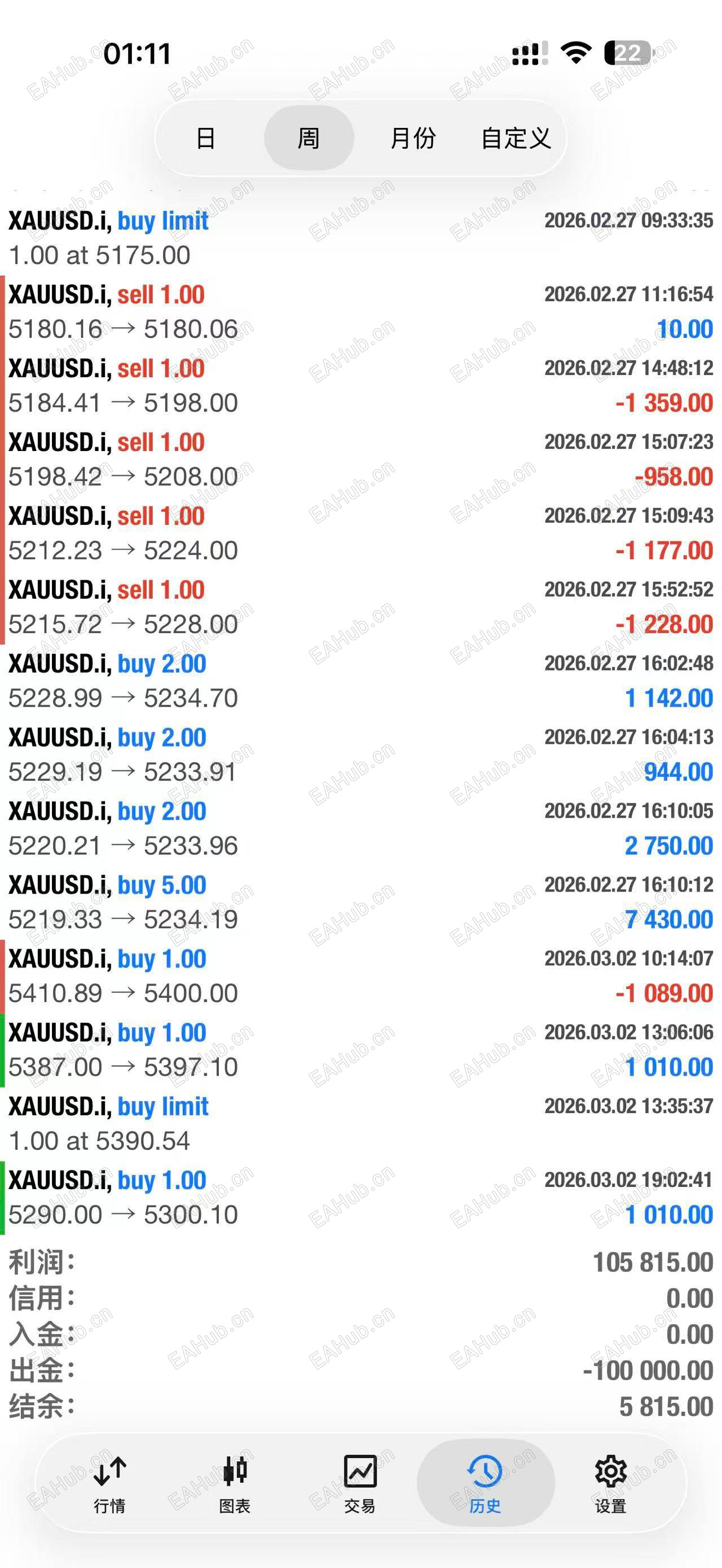722x1568 pixels.
Task: Expand the buy trade with -1 089.00 loss
Action: click(x=361, y=976)
